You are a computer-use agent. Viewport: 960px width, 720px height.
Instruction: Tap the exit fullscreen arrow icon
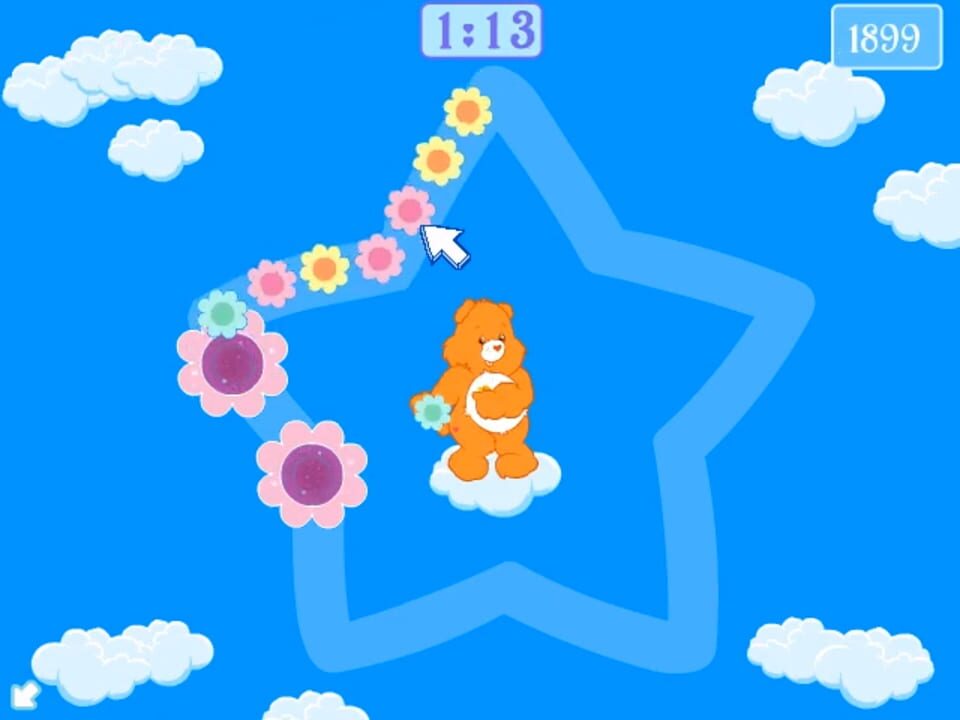tap(24, 694)
